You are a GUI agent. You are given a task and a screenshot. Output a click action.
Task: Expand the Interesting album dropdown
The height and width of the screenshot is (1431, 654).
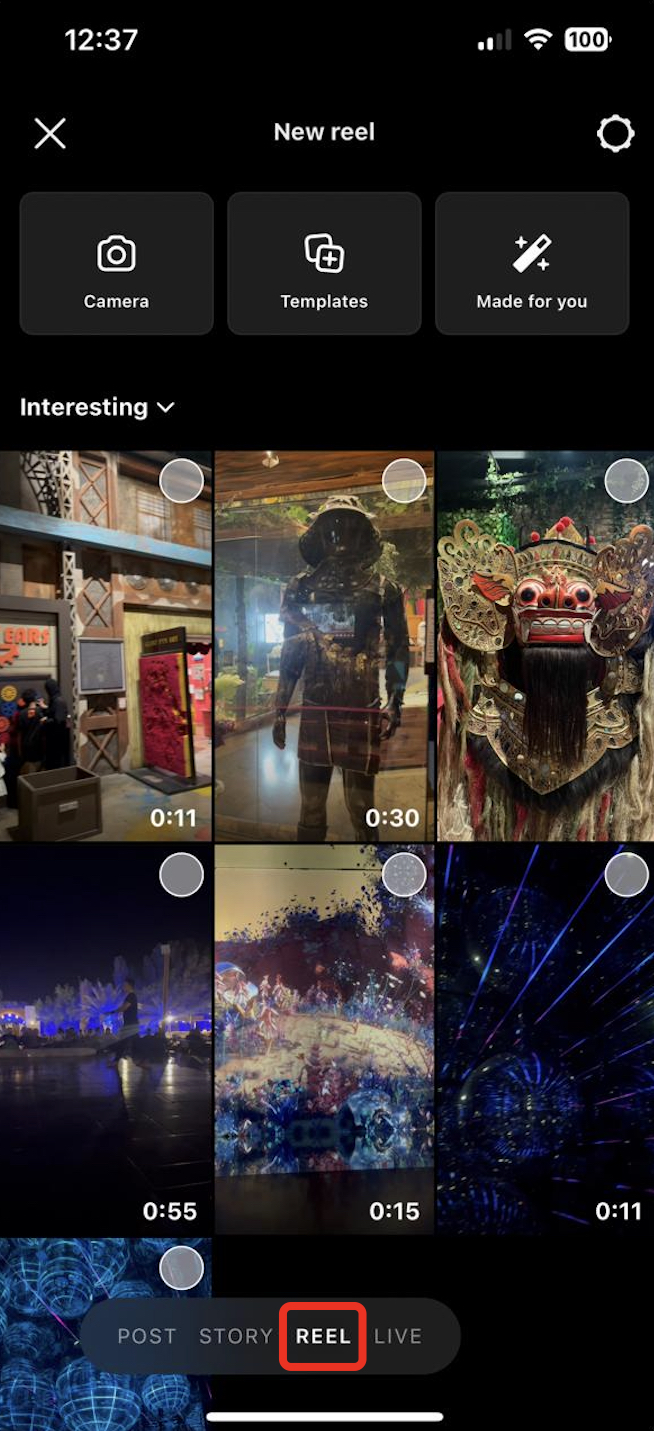coord(98,407)
